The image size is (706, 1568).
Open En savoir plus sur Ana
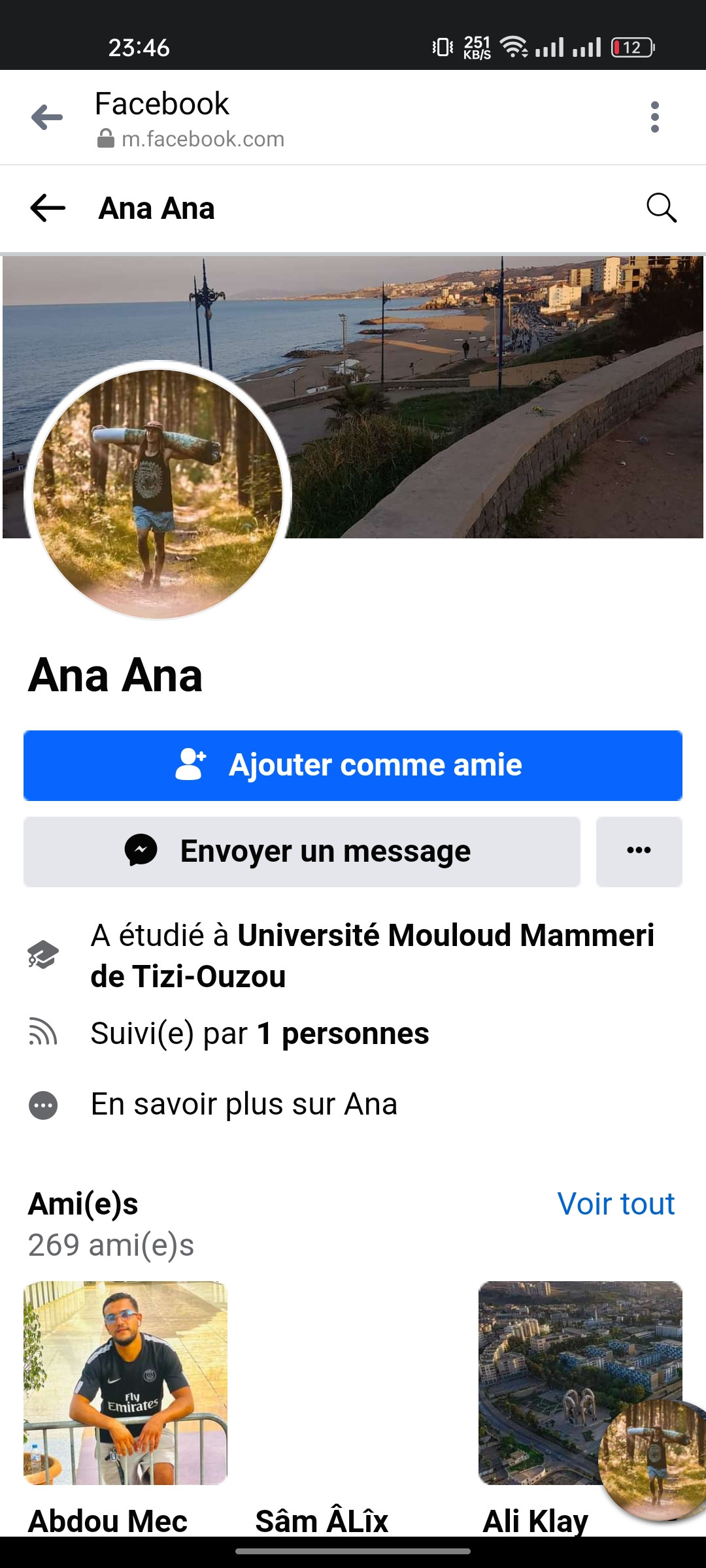(x=244, y=1104)
